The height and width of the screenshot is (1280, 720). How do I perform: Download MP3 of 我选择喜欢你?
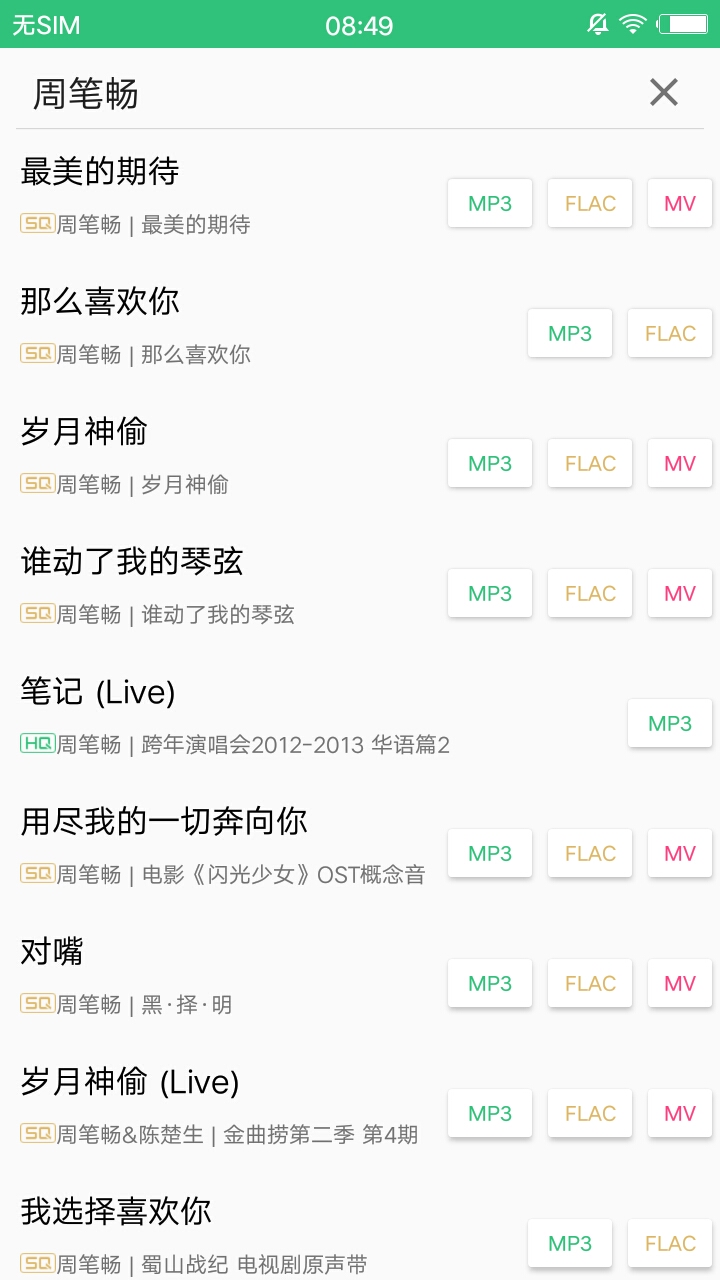(569, 1243)
